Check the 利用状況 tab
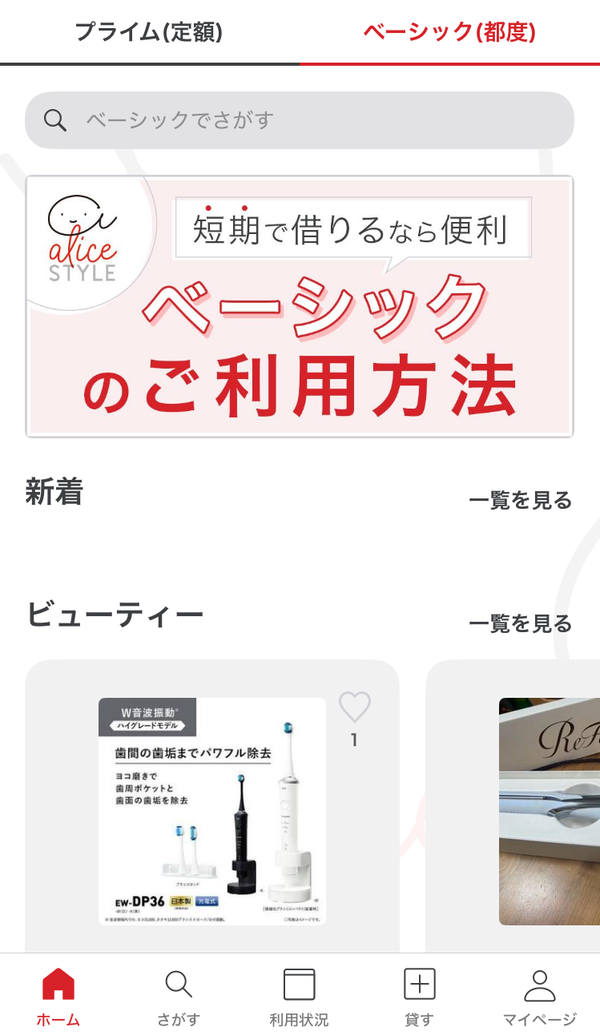This screenshot has width=600, height=1032. tap(299, 996)
